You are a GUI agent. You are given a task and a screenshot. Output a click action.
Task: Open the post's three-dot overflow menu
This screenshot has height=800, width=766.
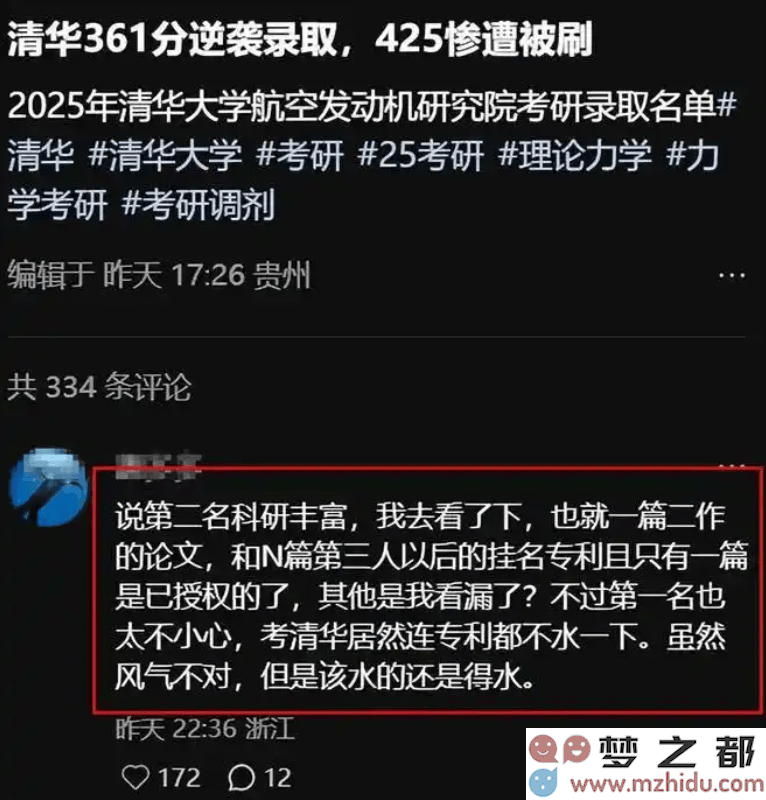(734, 275)
